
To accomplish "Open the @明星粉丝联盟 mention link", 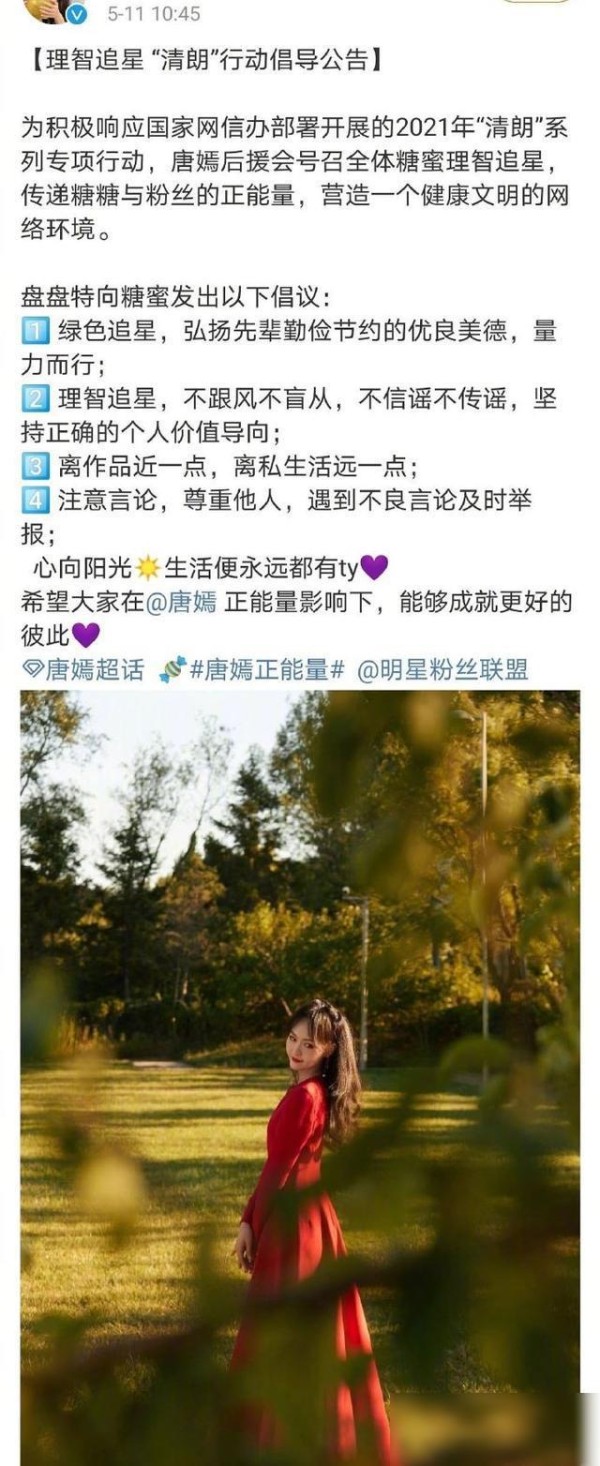I will [x=442, y=669].
